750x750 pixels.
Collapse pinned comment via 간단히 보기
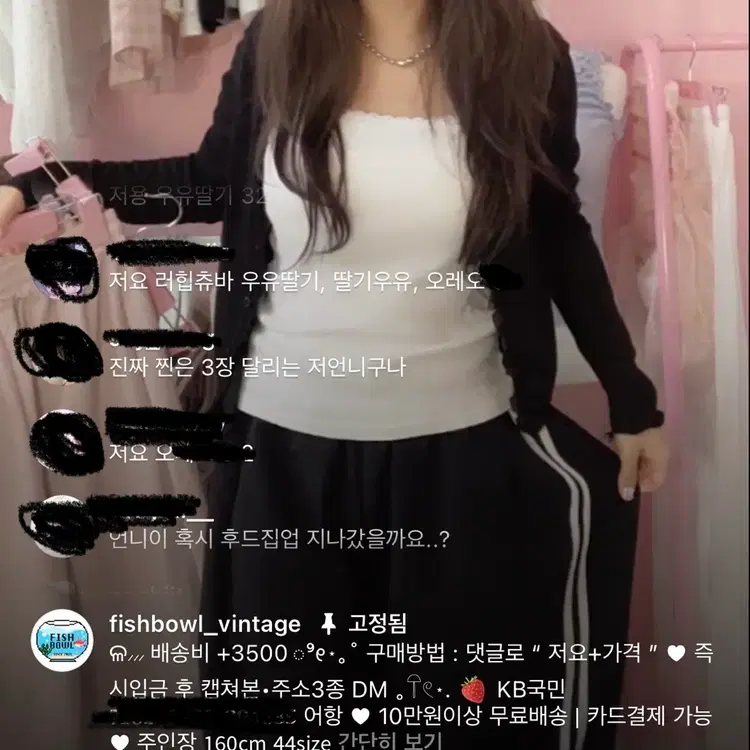pos(389,740)
